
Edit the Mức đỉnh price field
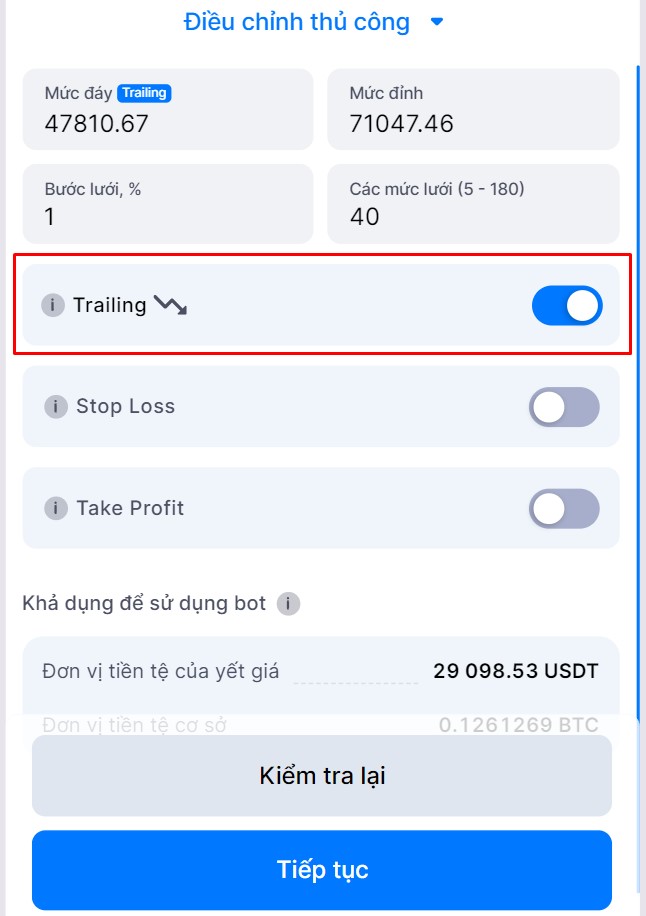(x=472, y=123)
